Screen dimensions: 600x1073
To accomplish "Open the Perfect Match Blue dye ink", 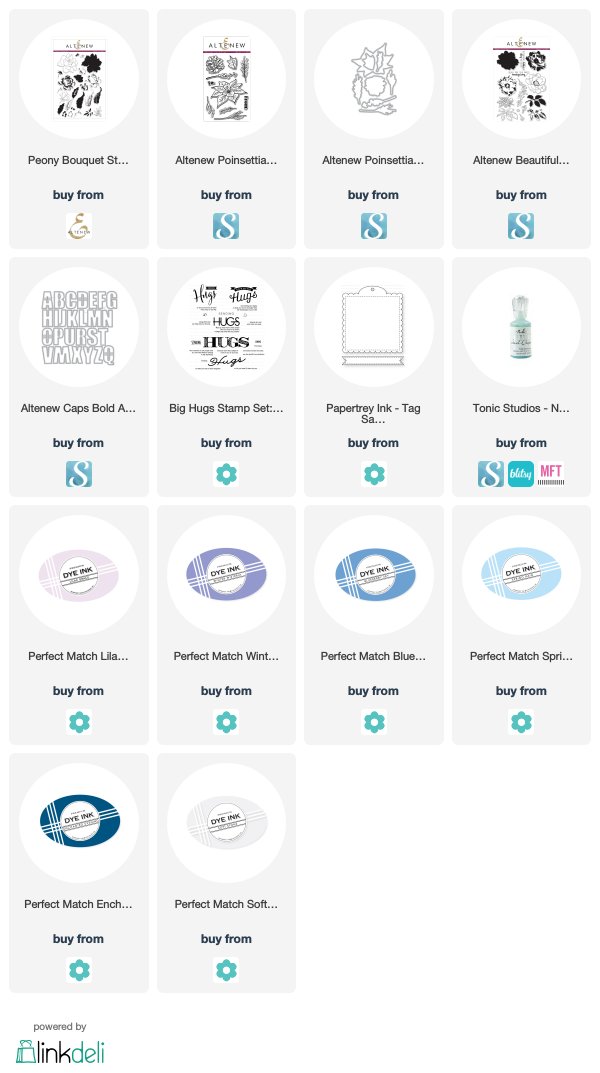I will [374, 625].
